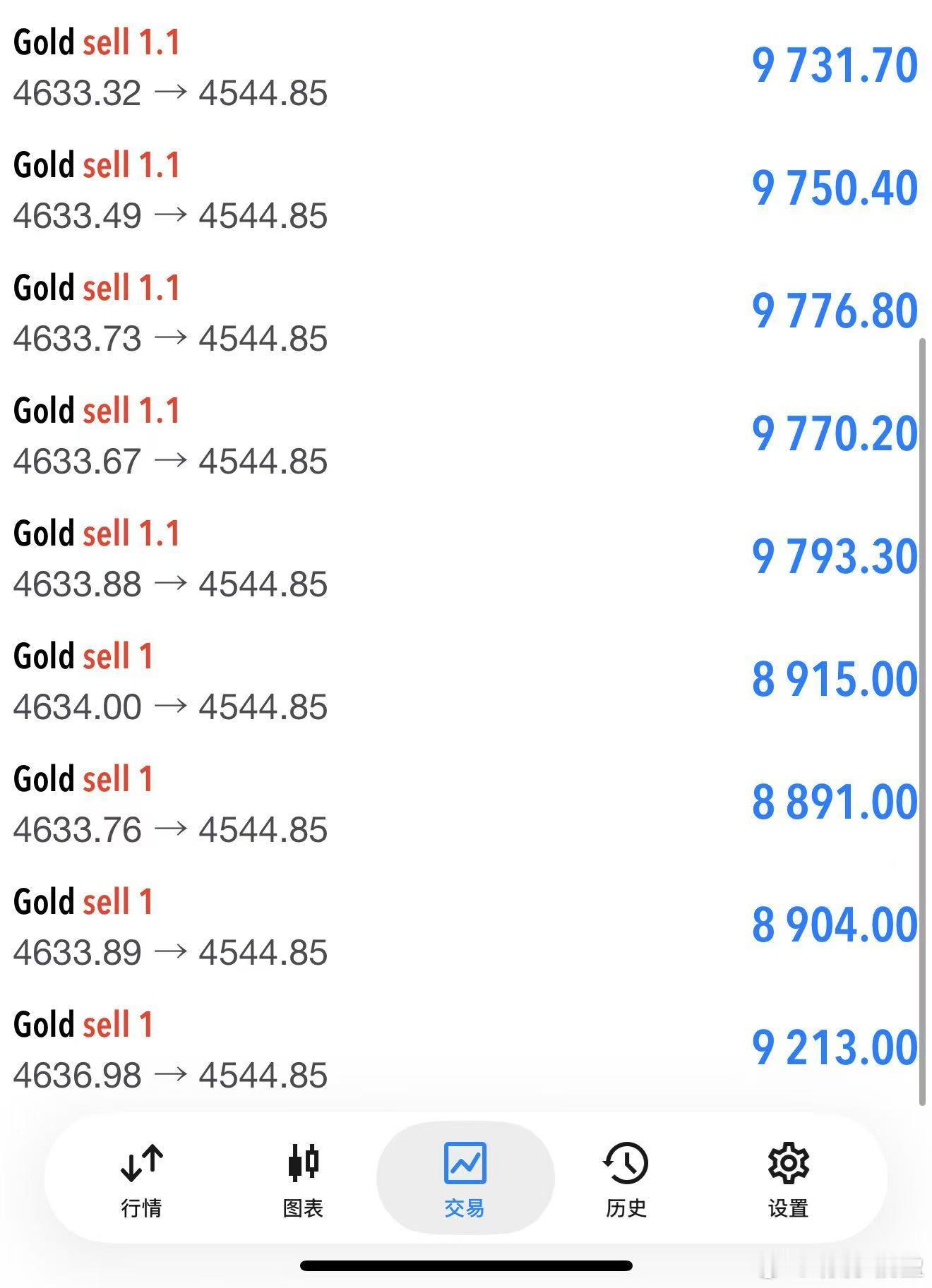Select the Gold position opened at 4633.49
The height and width of the screenshot is (1288, 932).
(466, 191)
